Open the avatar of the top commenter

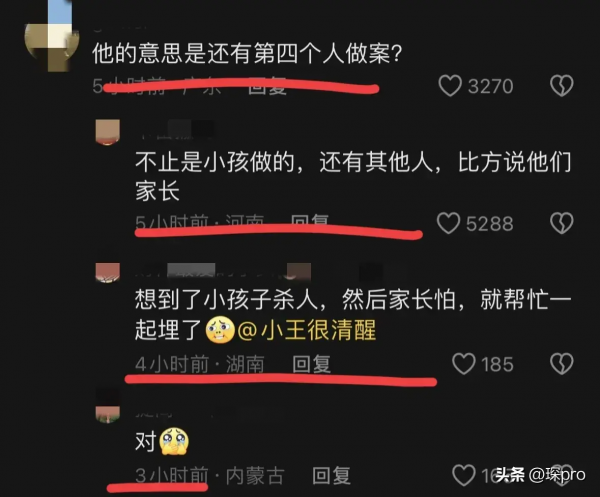click(x=52, y=33)
